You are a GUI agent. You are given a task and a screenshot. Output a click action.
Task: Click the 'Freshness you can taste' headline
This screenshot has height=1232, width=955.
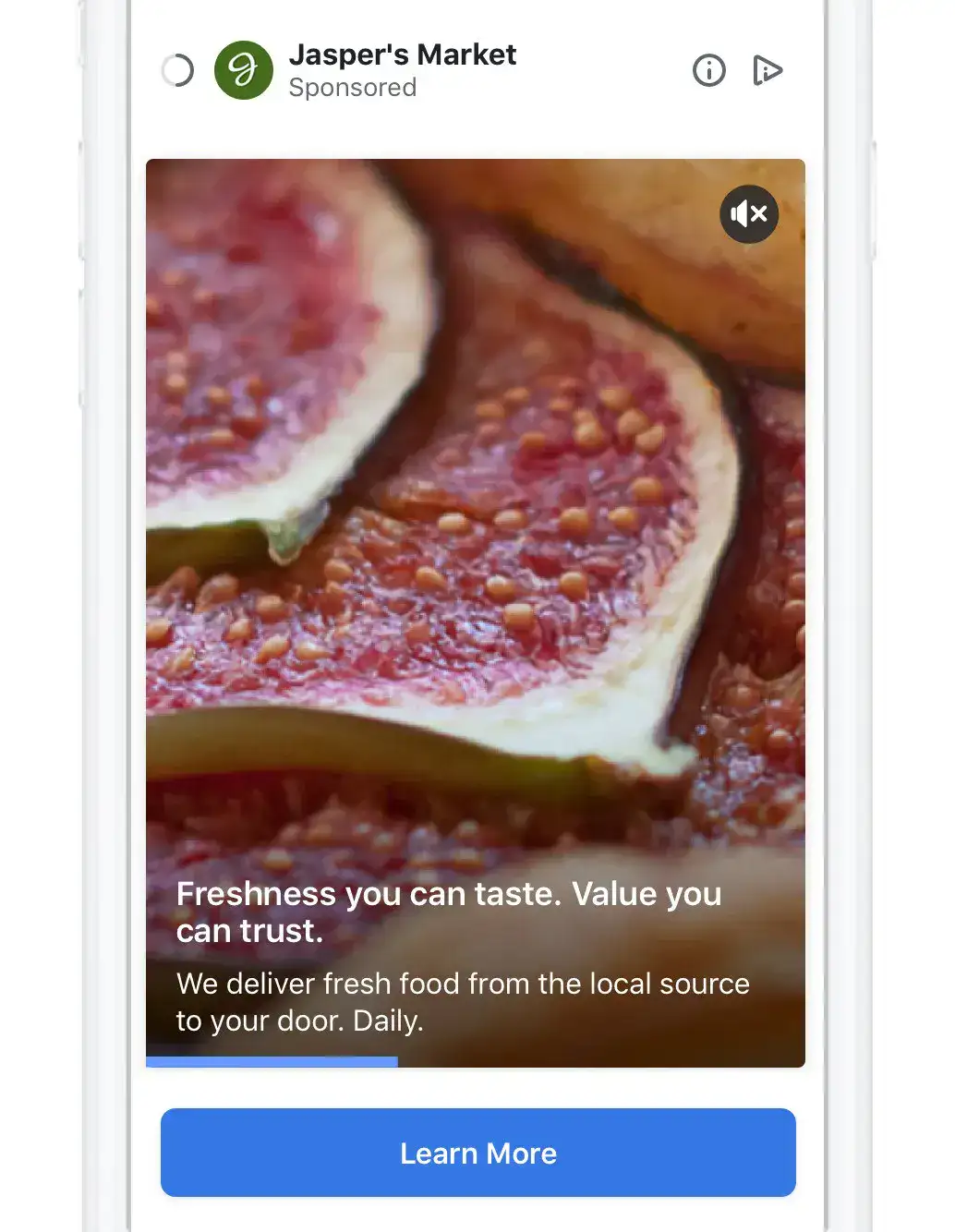click(x=449, y=912)
